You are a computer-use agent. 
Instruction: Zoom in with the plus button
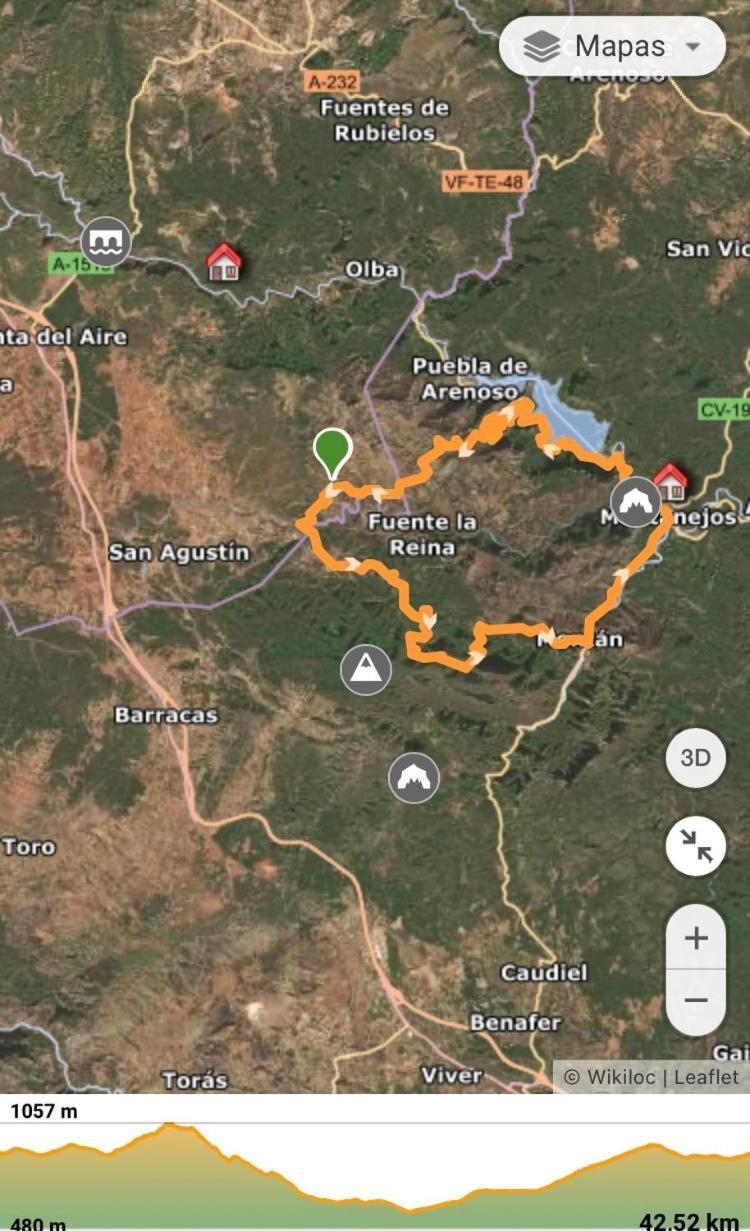(x=695, y=937)
